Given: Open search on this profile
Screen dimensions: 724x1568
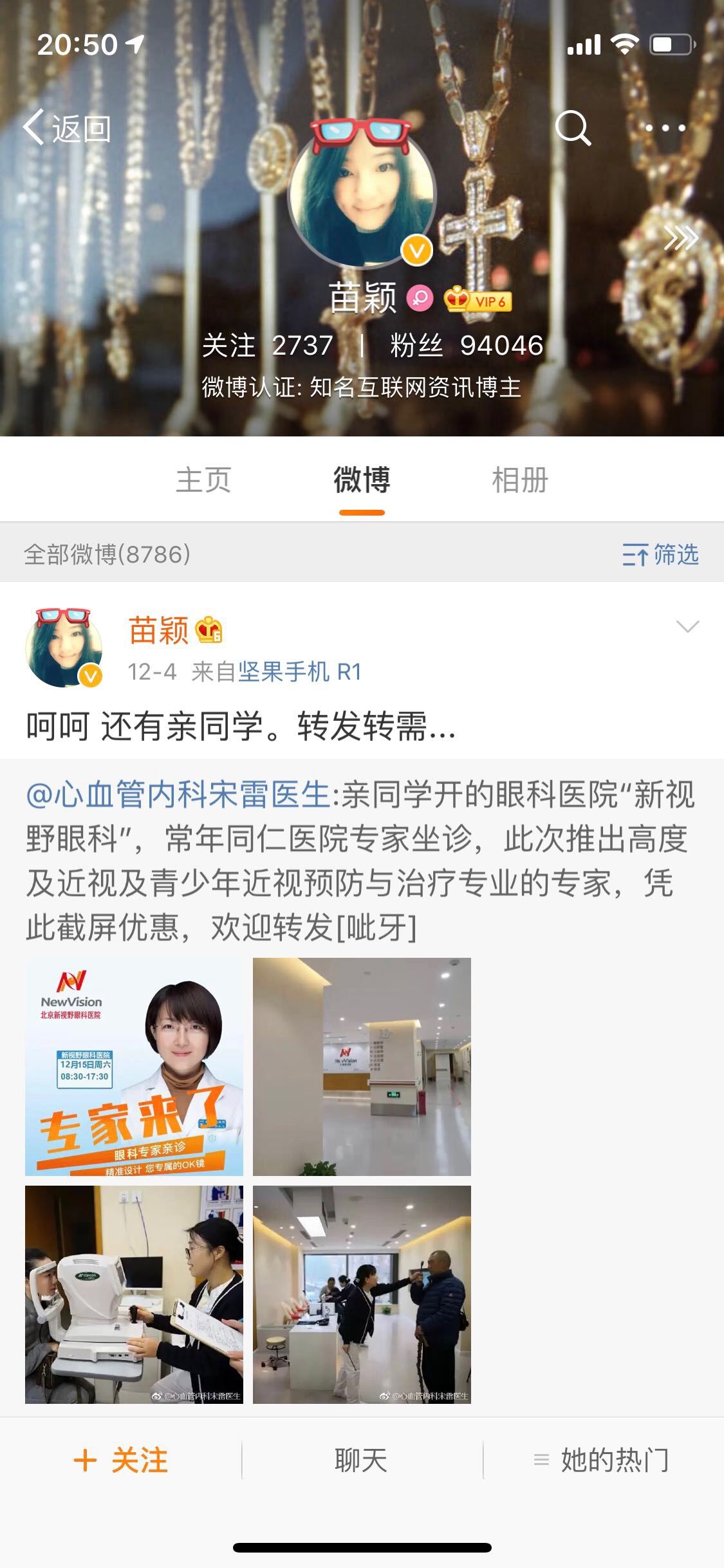Looking at the screenshot, I should pyautogui.click(x=573, y=128).
